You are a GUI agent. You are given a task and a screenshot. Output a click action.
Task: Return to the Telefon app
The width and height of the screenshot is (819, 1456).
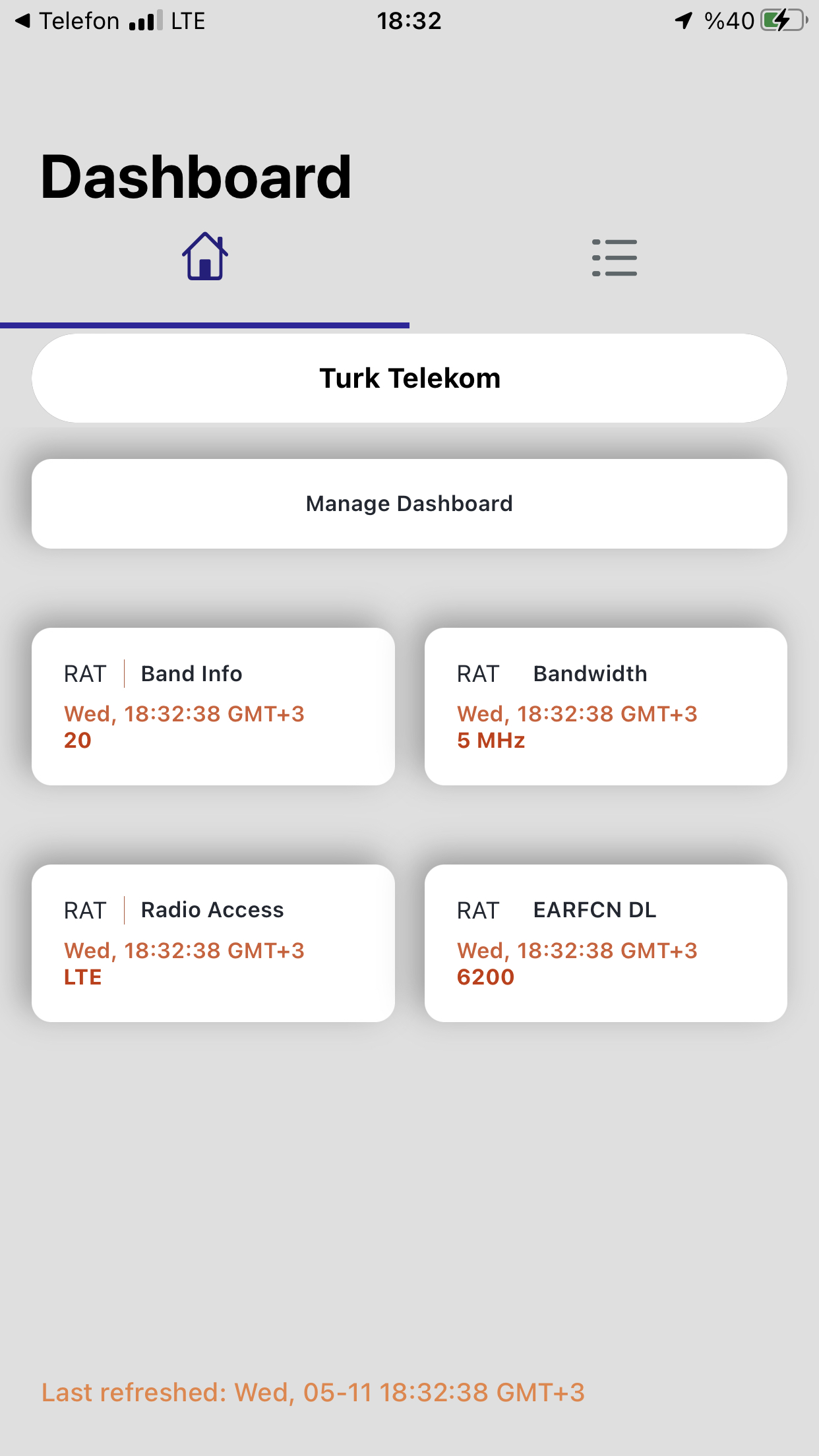pos(67,21)
